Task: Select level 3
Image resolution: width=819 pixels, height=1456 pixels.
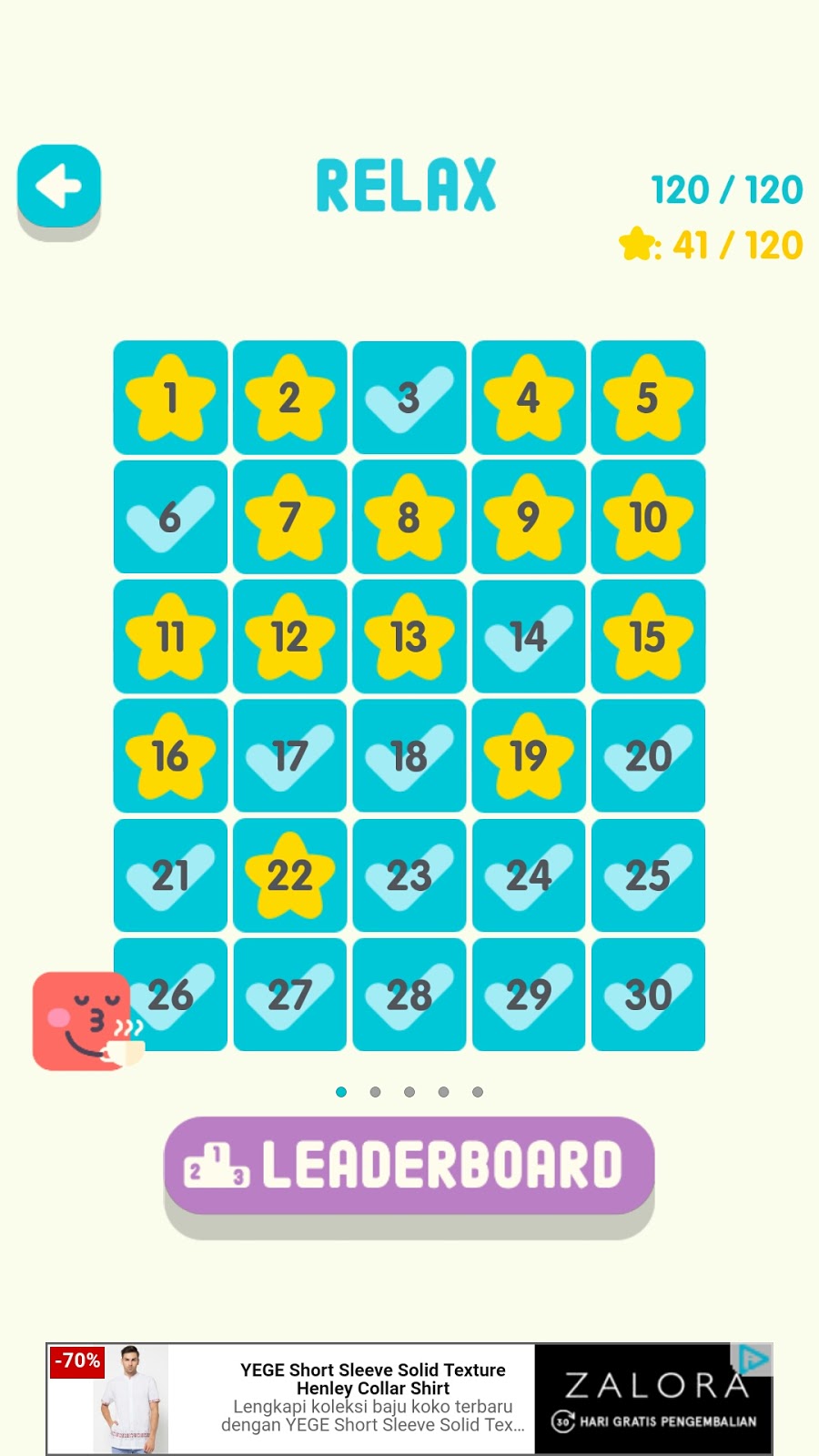Action: point(409,398)
